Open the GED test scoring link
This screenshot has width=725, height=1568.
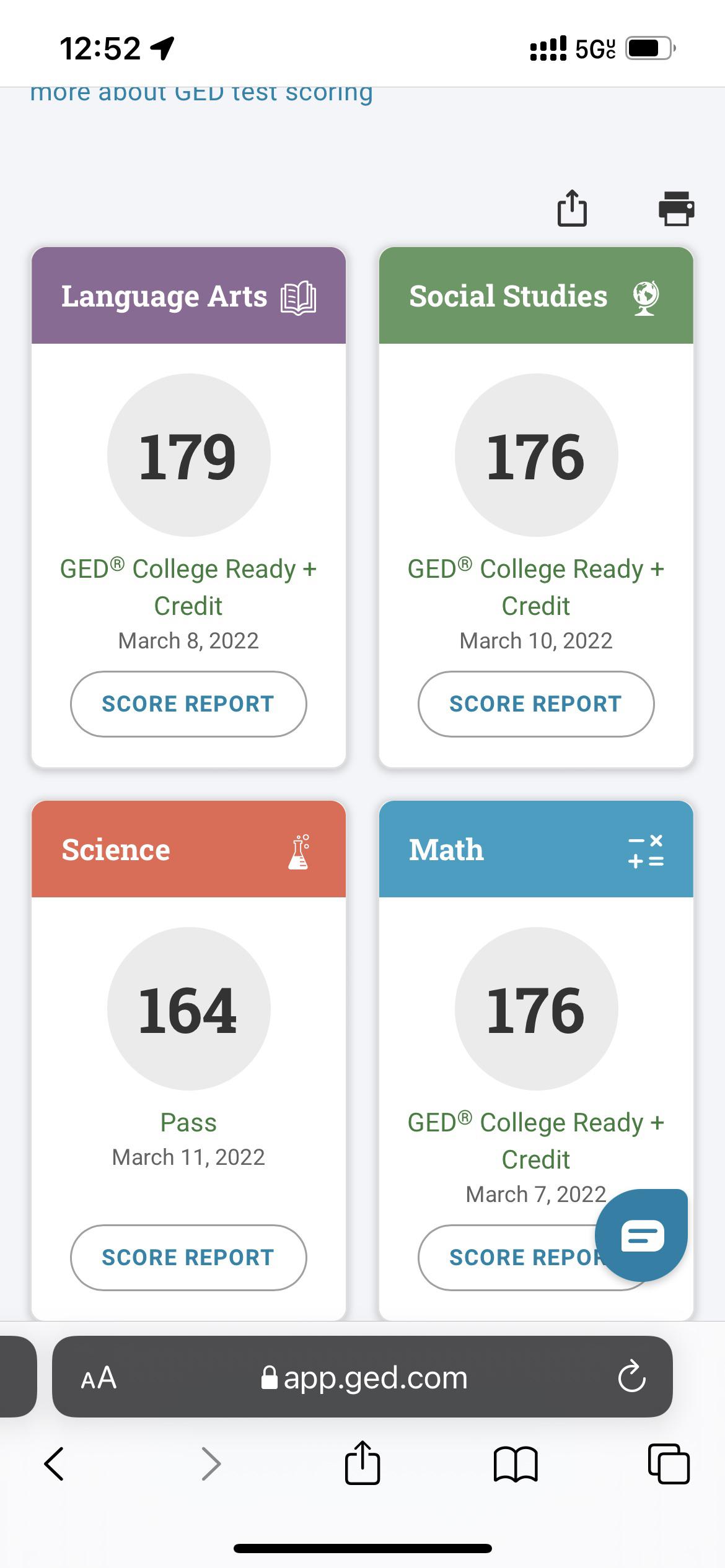pyautogui.click(x=202, y=93)
